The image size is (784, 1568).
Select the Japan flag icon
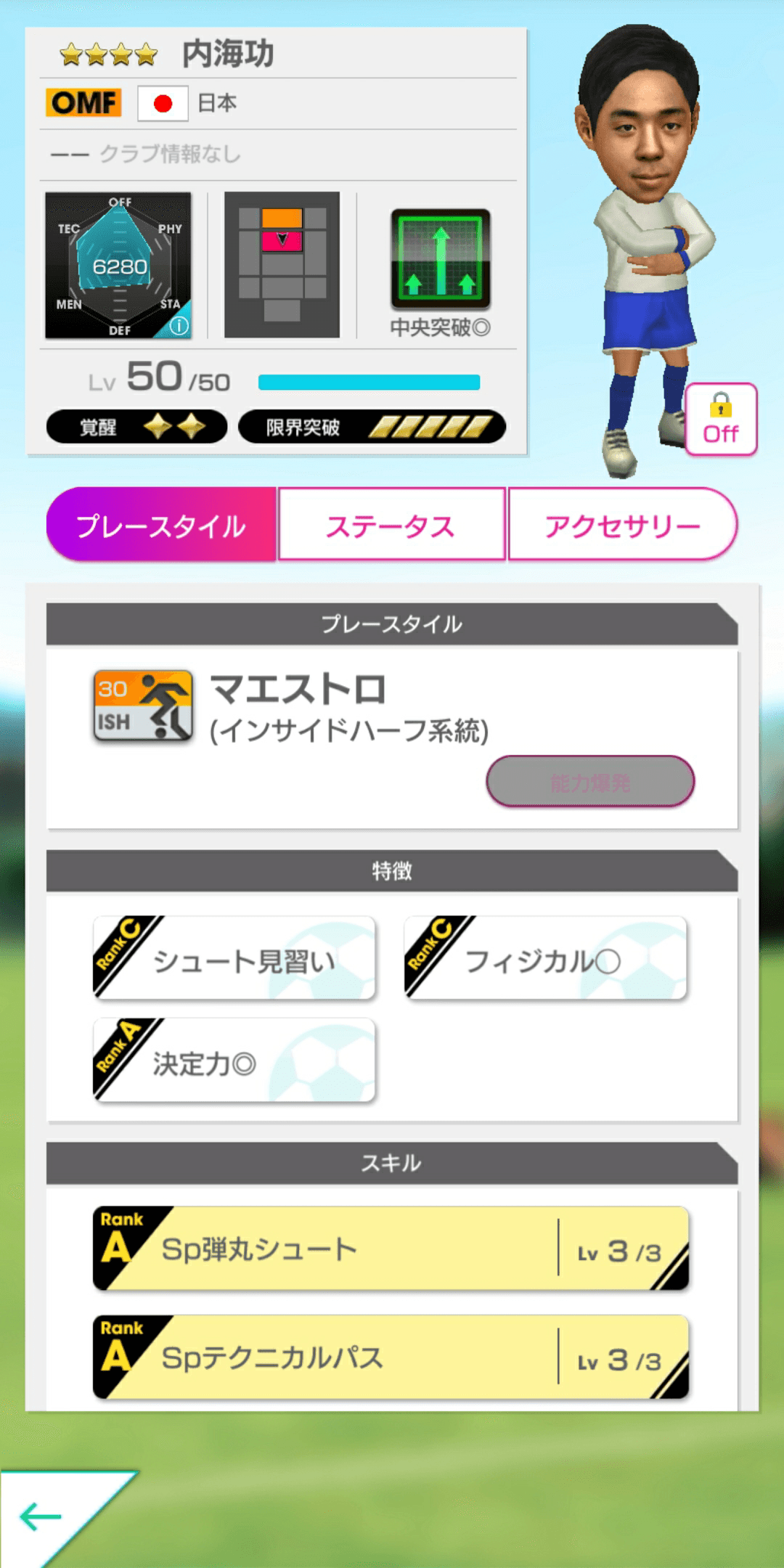[x=163, y=102]
